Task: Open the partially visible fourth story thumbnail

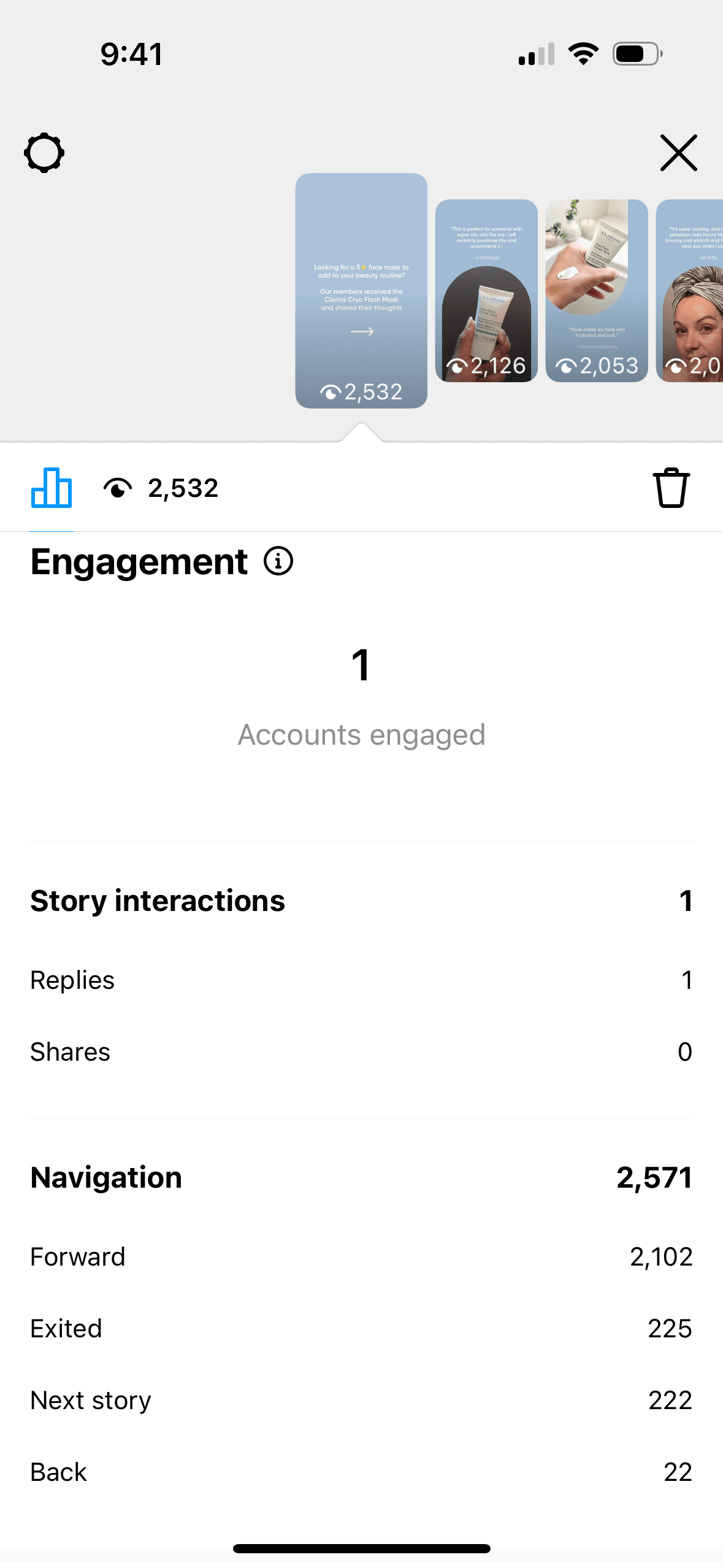Action: click(x=691, y=290)
